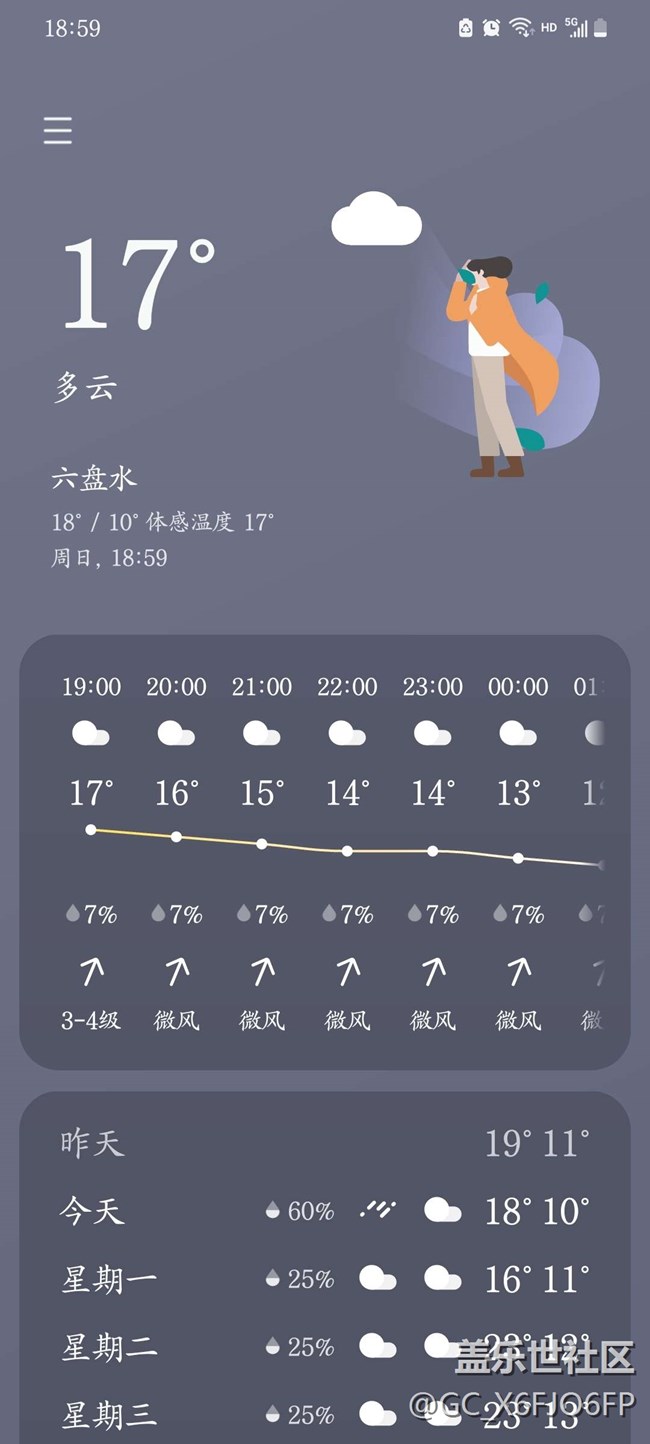Open today's (今天) forecast row
The height and width of the screenshot is (1444, 650).
[324, 1211]
